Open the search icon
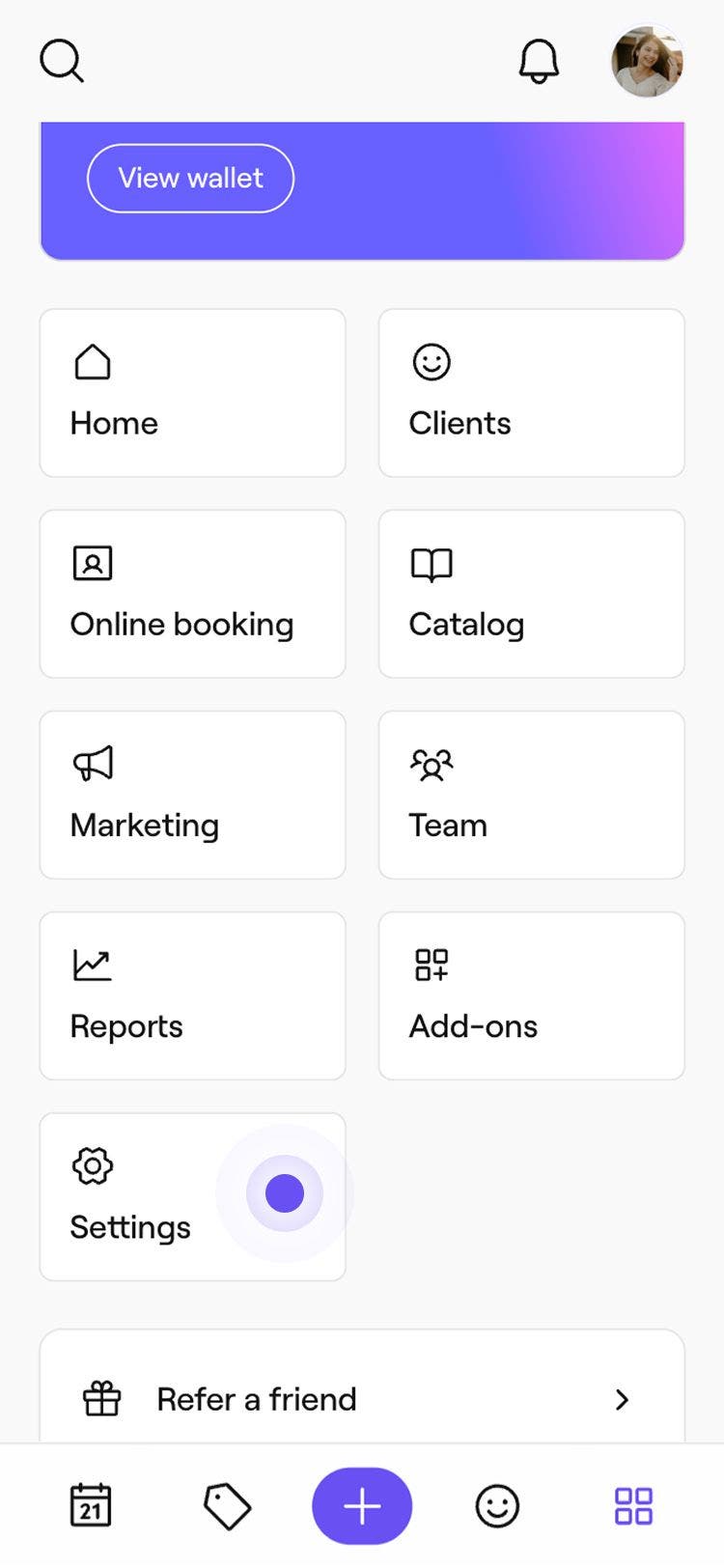The image size is (724, 1568). pyautogui.click(x=62, y=61)
